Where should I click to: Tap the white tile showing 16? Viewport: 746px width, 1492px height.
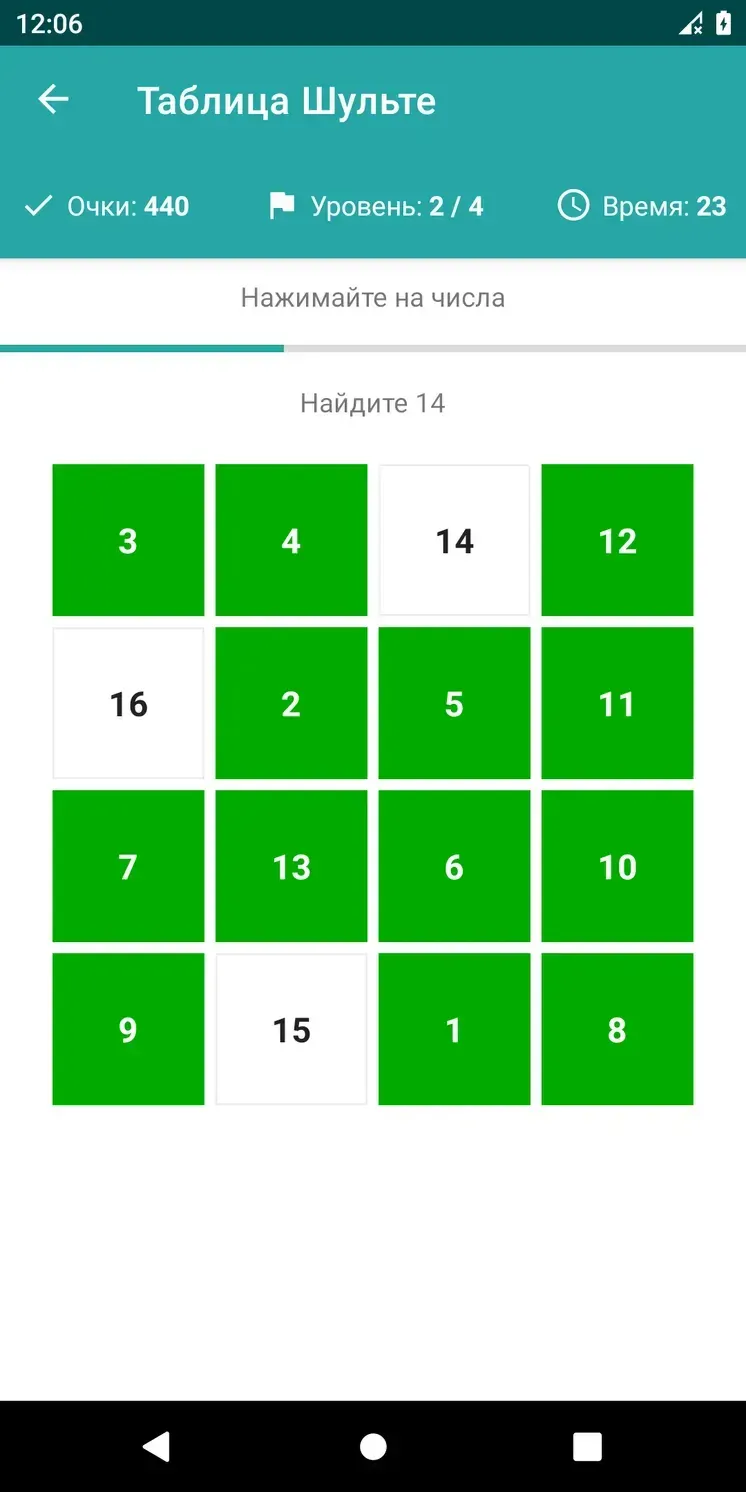pos(128,702)
